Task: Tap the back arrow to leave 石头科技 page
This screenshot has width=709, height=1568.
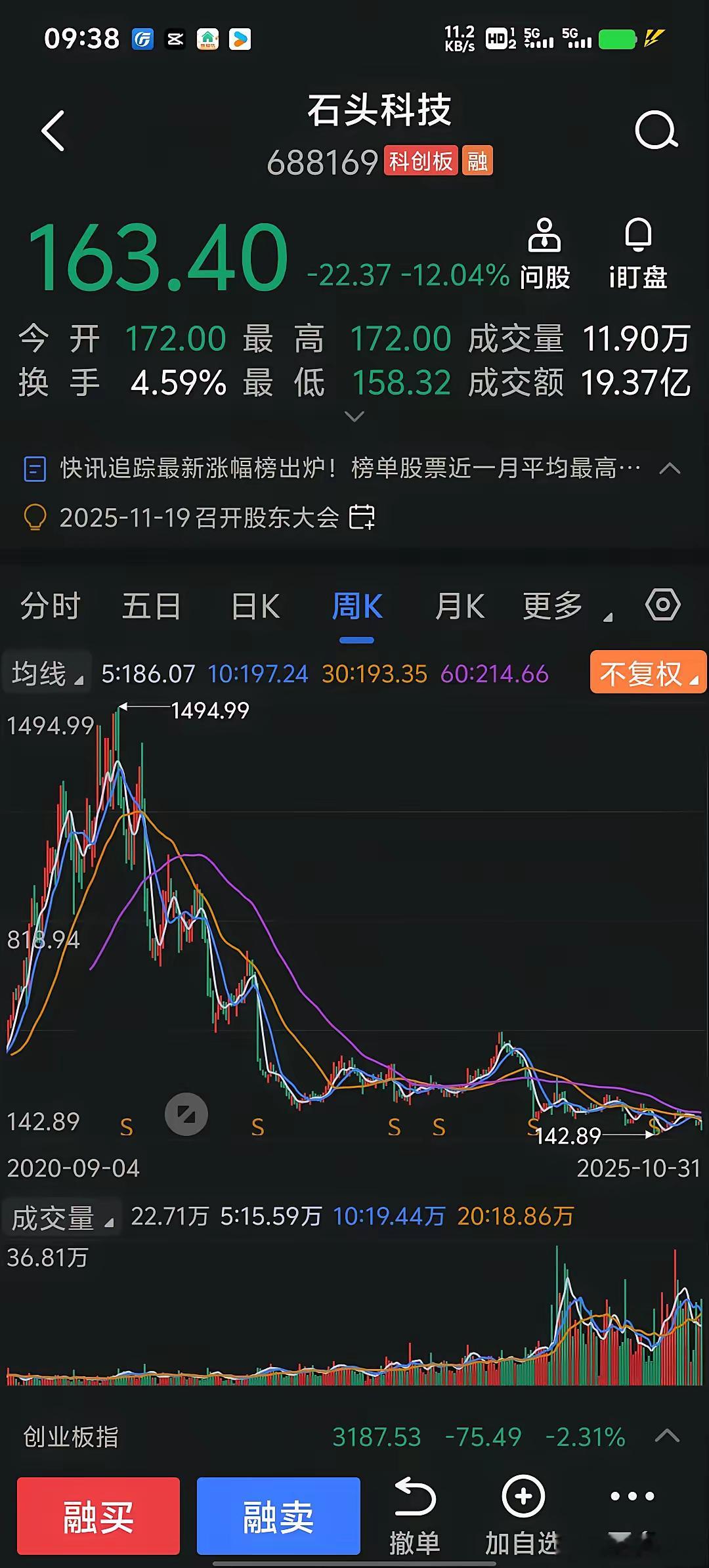Action: pyautogui.click(x=53, y=130)
